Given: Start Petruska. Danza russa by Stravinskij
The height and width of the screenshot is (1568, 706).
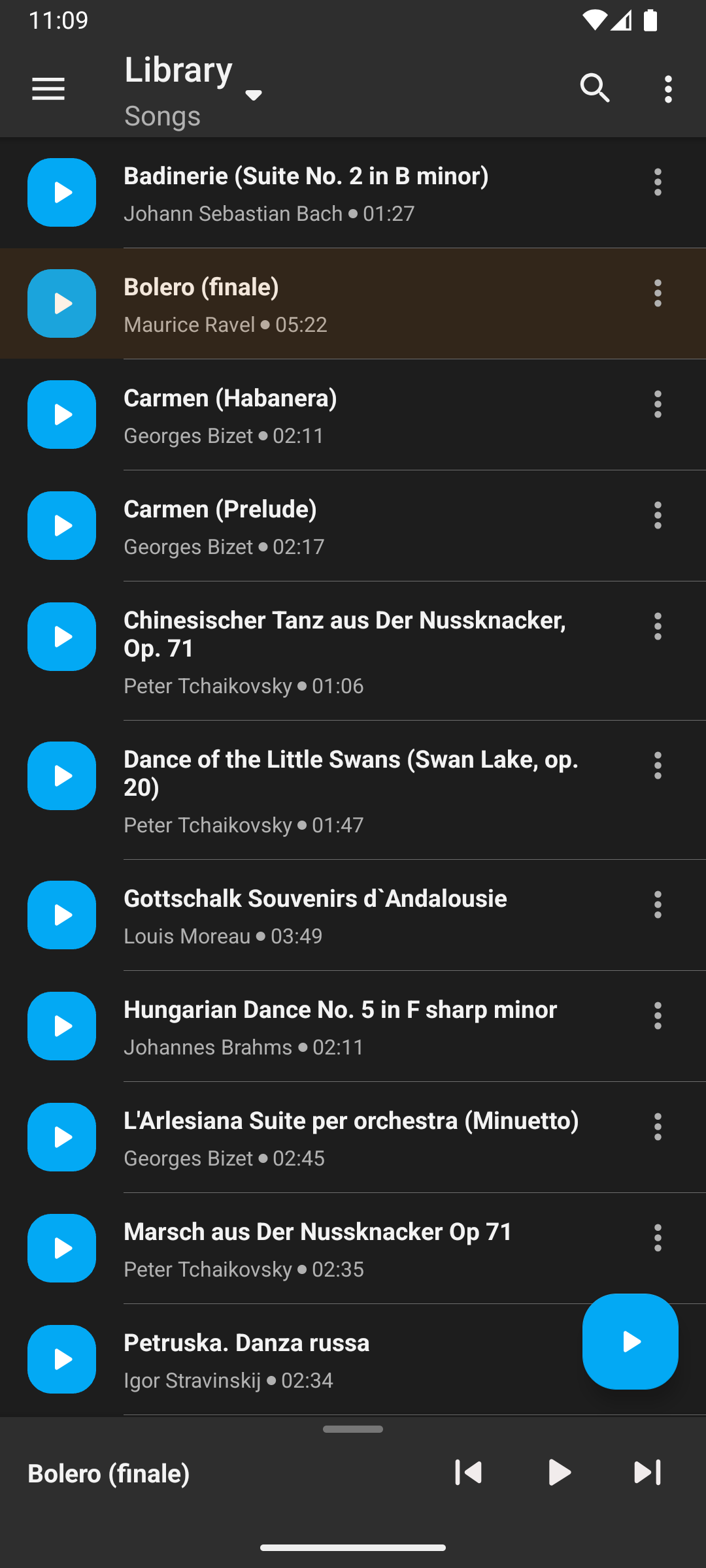Looking at the screenshot, I should [61, 1360].
